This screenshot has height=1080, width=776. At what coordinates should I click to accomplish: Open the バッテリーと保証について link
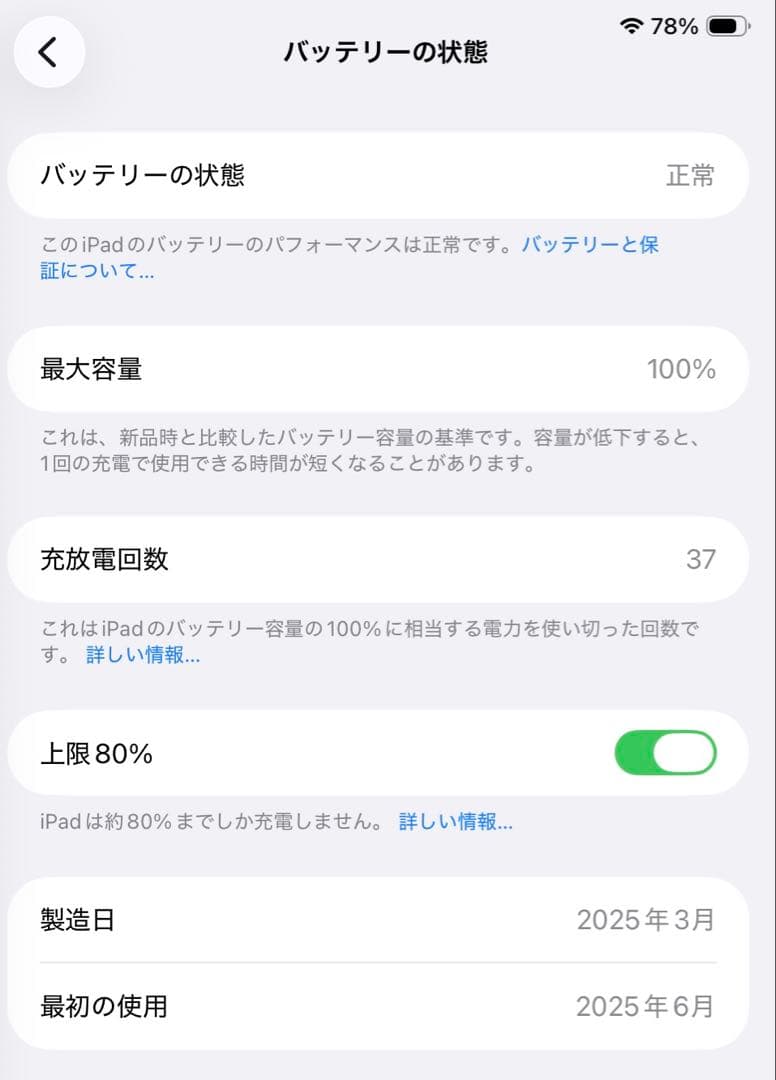click(589, 244)
